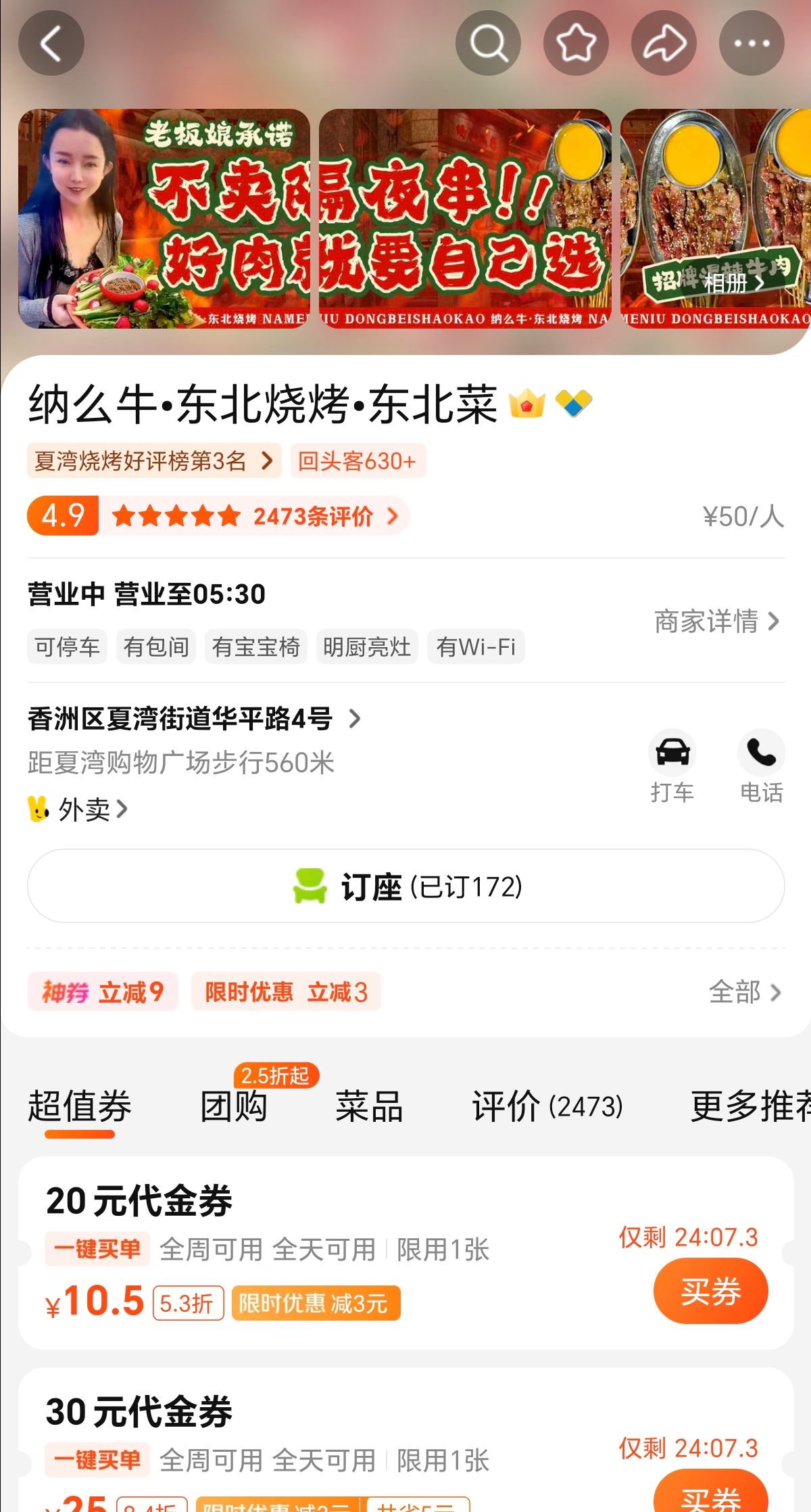This screenshot has width=811, height=1512.
Task: Switch to the 菜品 tab
Action: [369, 1106]
